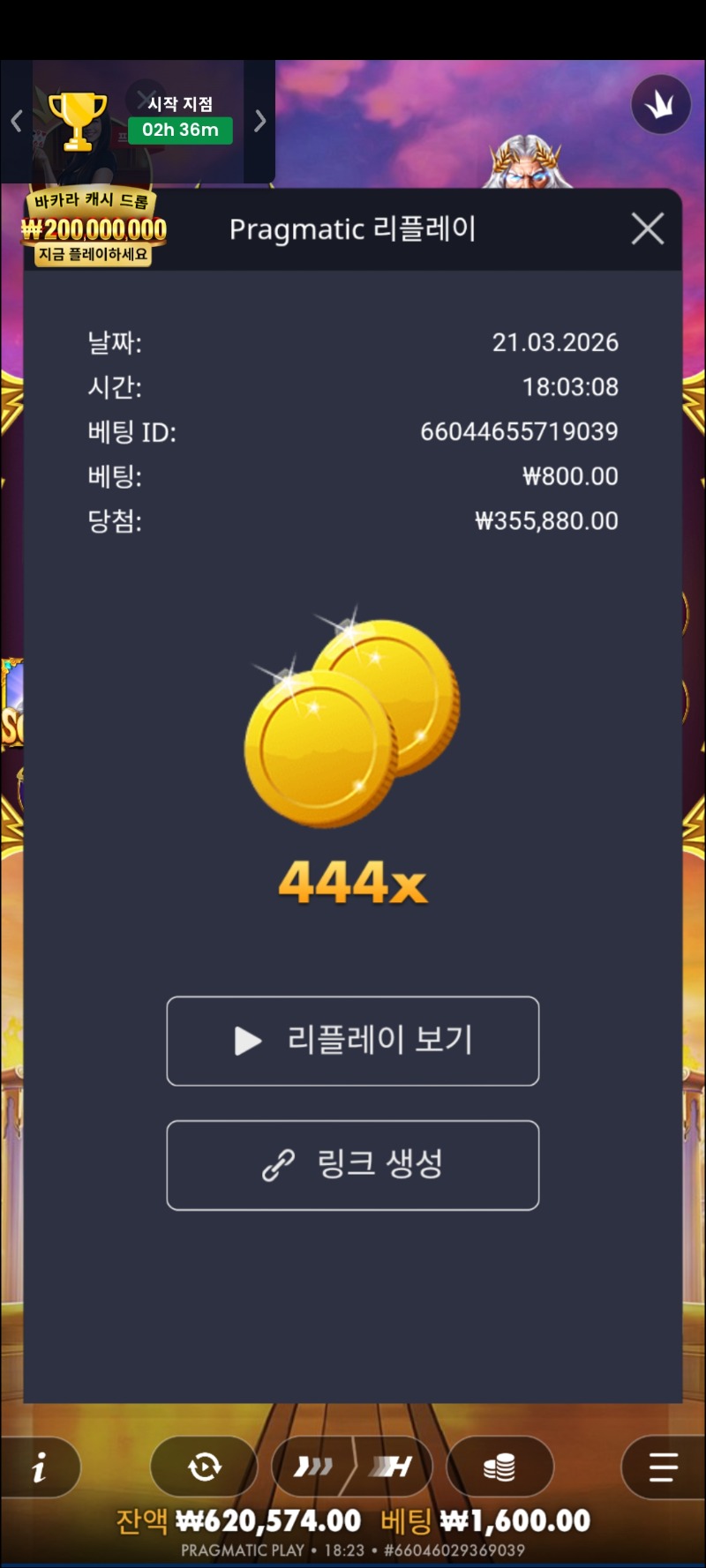
Task: Open the autoplay spin settings
Action: click(x=204, y=1467)
